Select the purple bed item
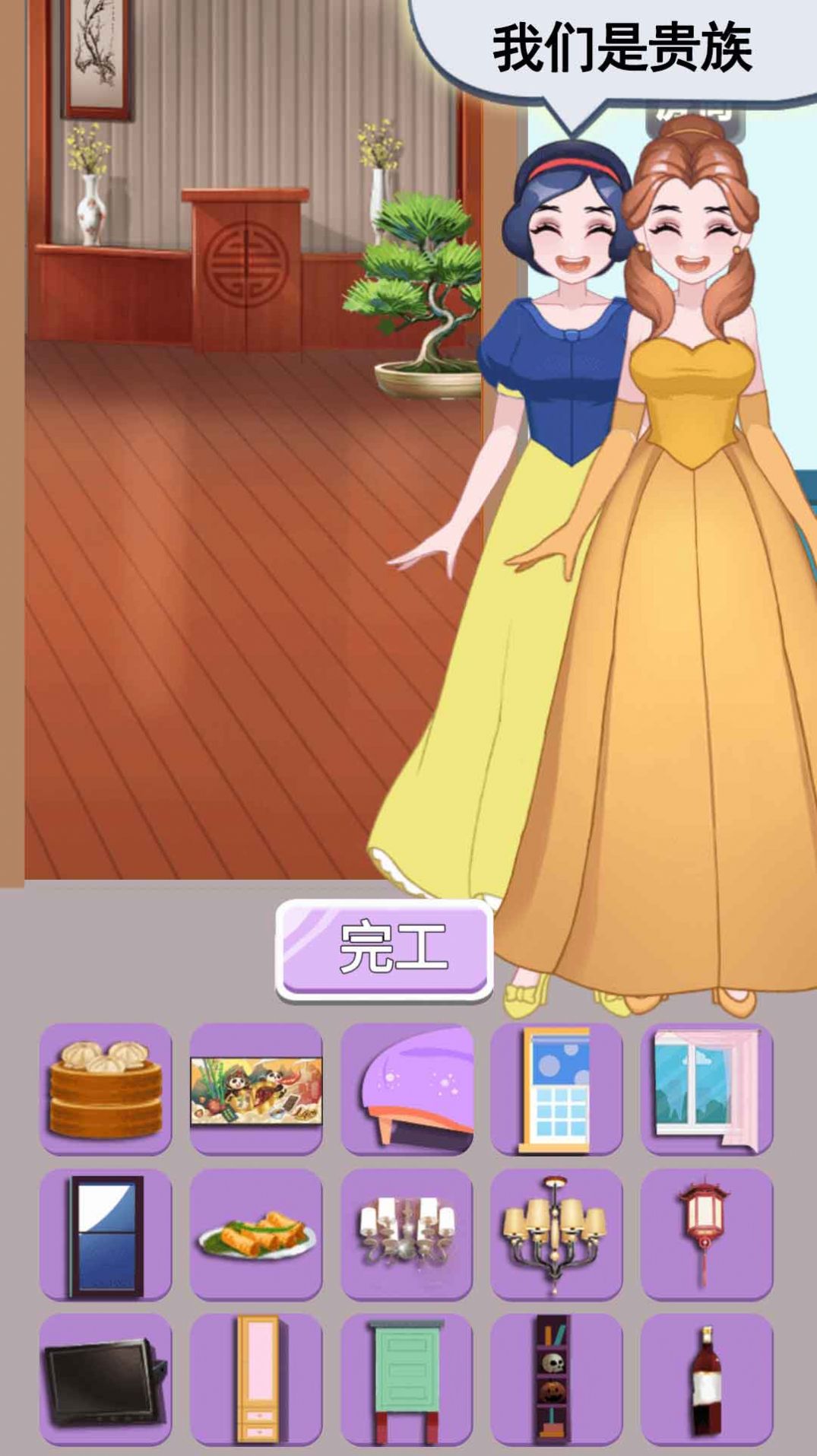This screenshot has width=817, height=1456. 407,1088
